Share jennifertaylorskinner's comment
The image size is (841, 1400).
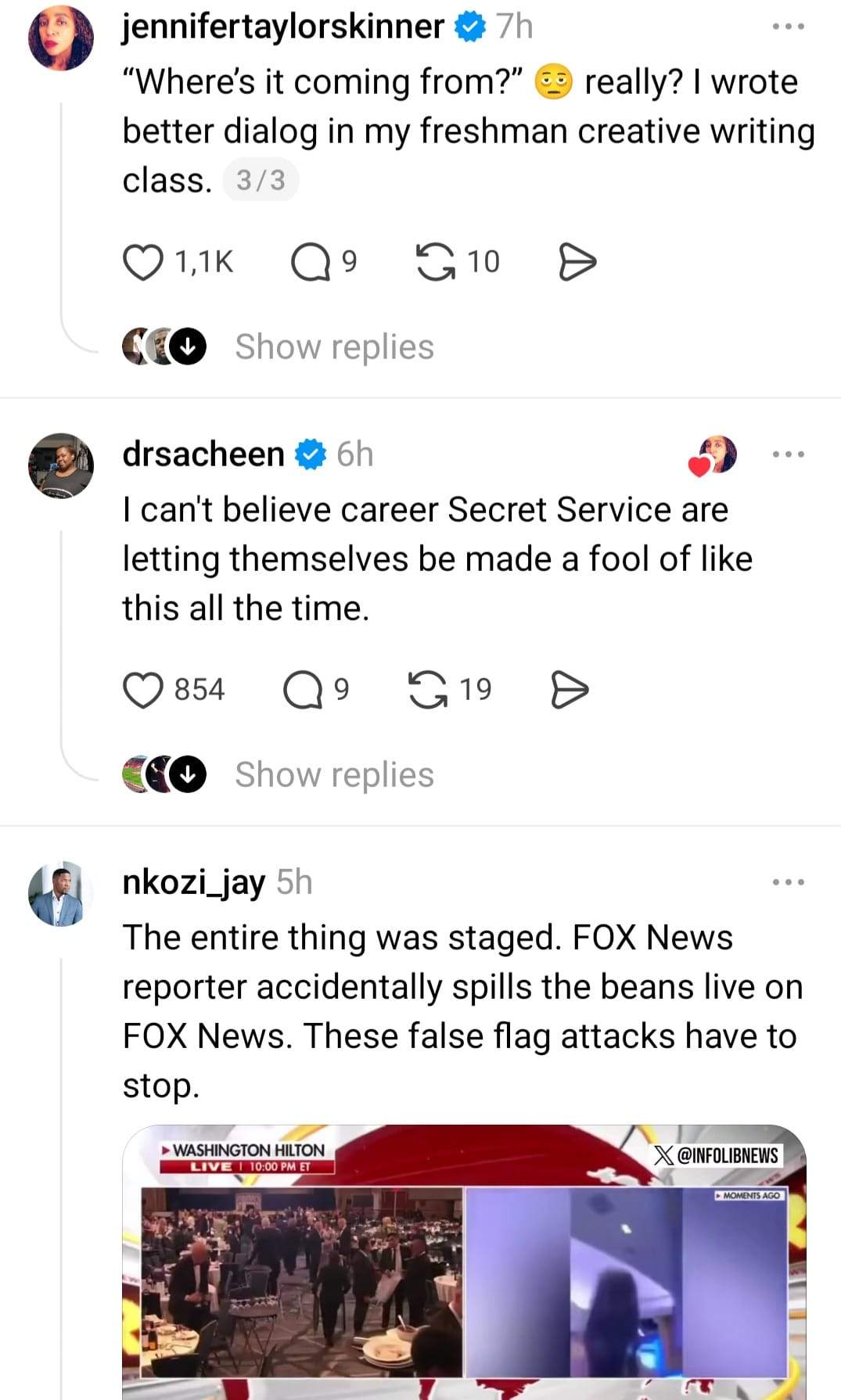[577, 262]
